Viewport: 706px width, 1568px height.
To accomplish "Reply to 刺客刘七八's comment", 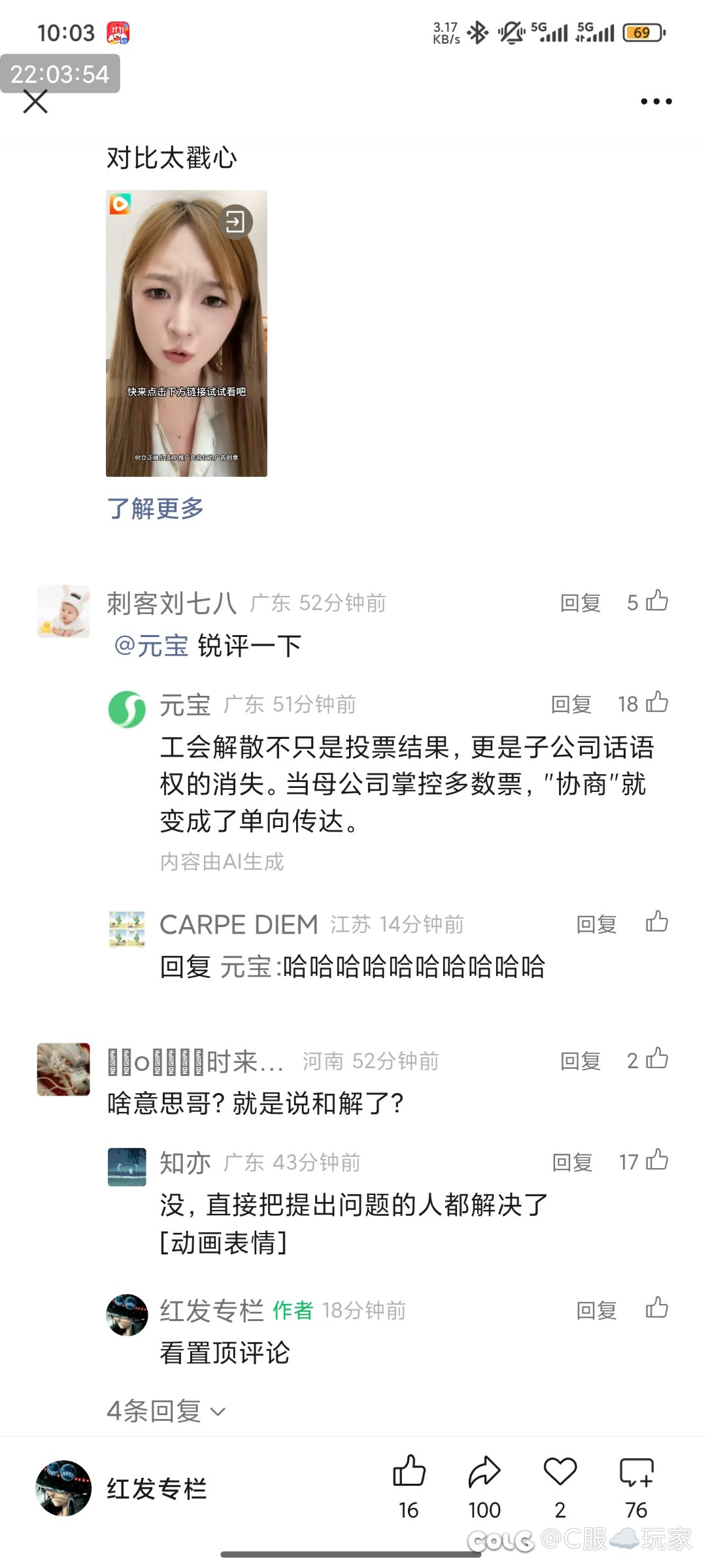I will click(x=580, y=602).
